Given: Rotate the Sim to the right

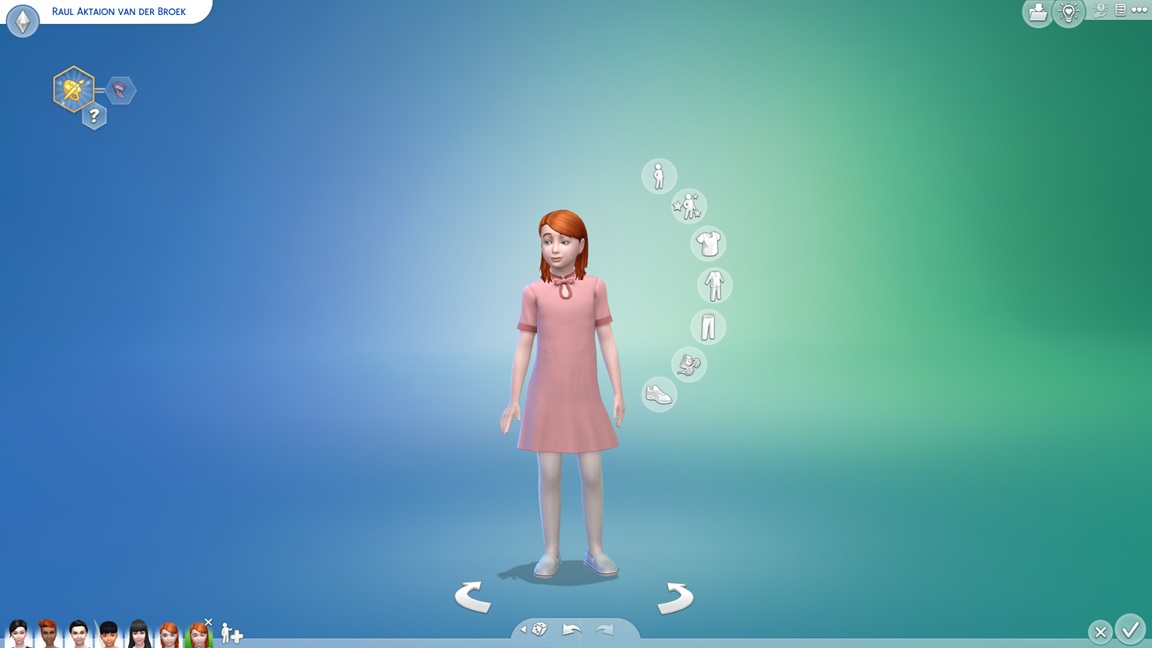Looking at the screenshot, I should 676,597.
